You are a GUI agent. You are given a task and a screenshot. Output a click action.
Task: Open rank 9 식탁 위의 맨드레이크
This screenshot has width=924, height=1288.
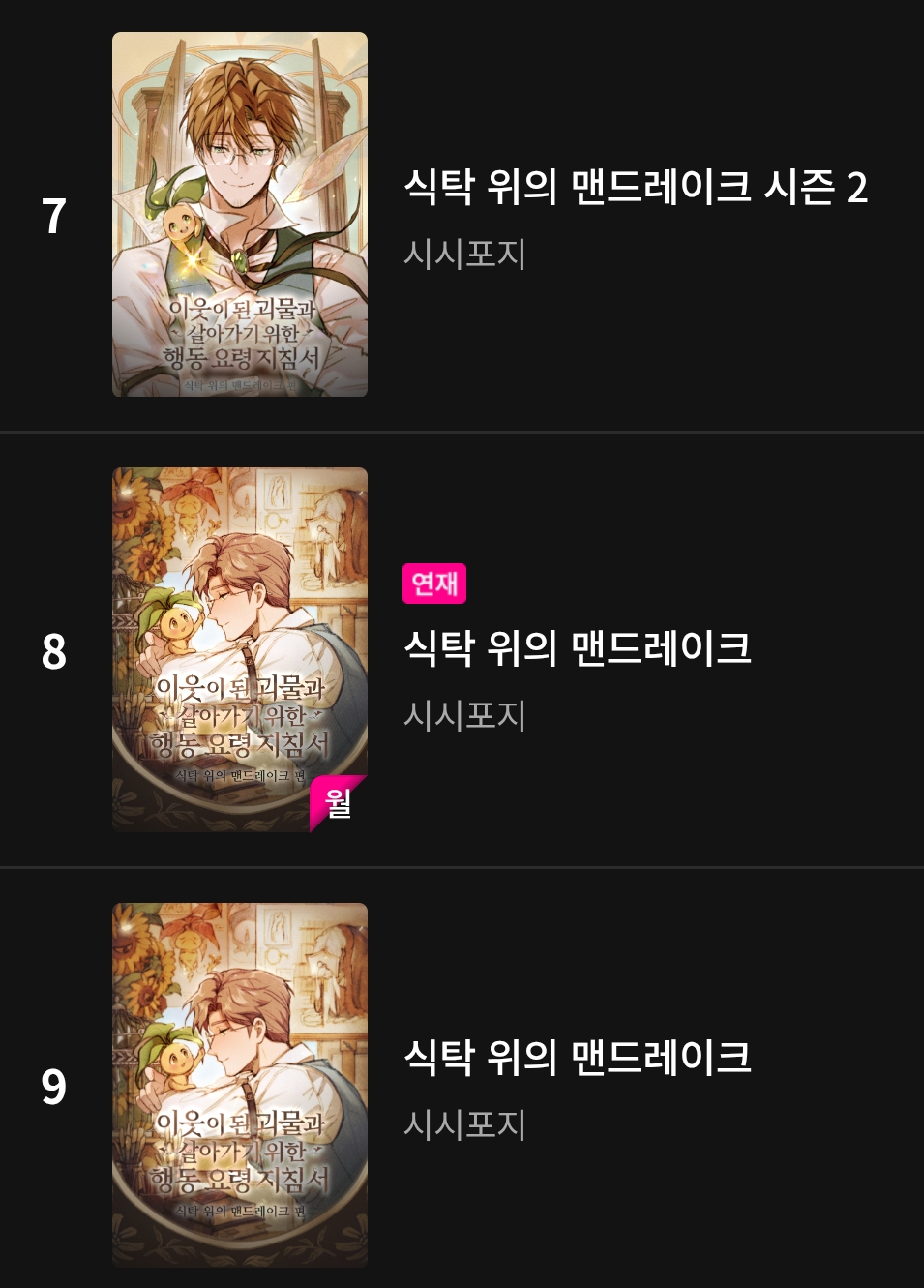tap(578, 1058)
